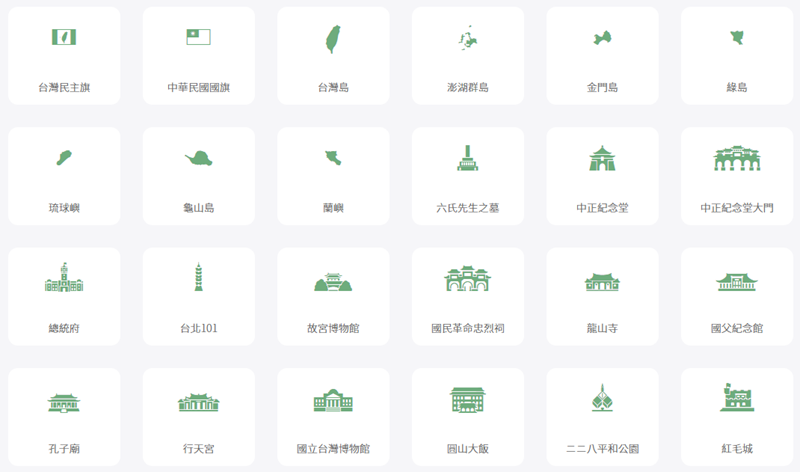Image resolution: width=800 pixels, height=472 pixels.
Task: Select the 孔子廟 card
Action: coord(64,416)
